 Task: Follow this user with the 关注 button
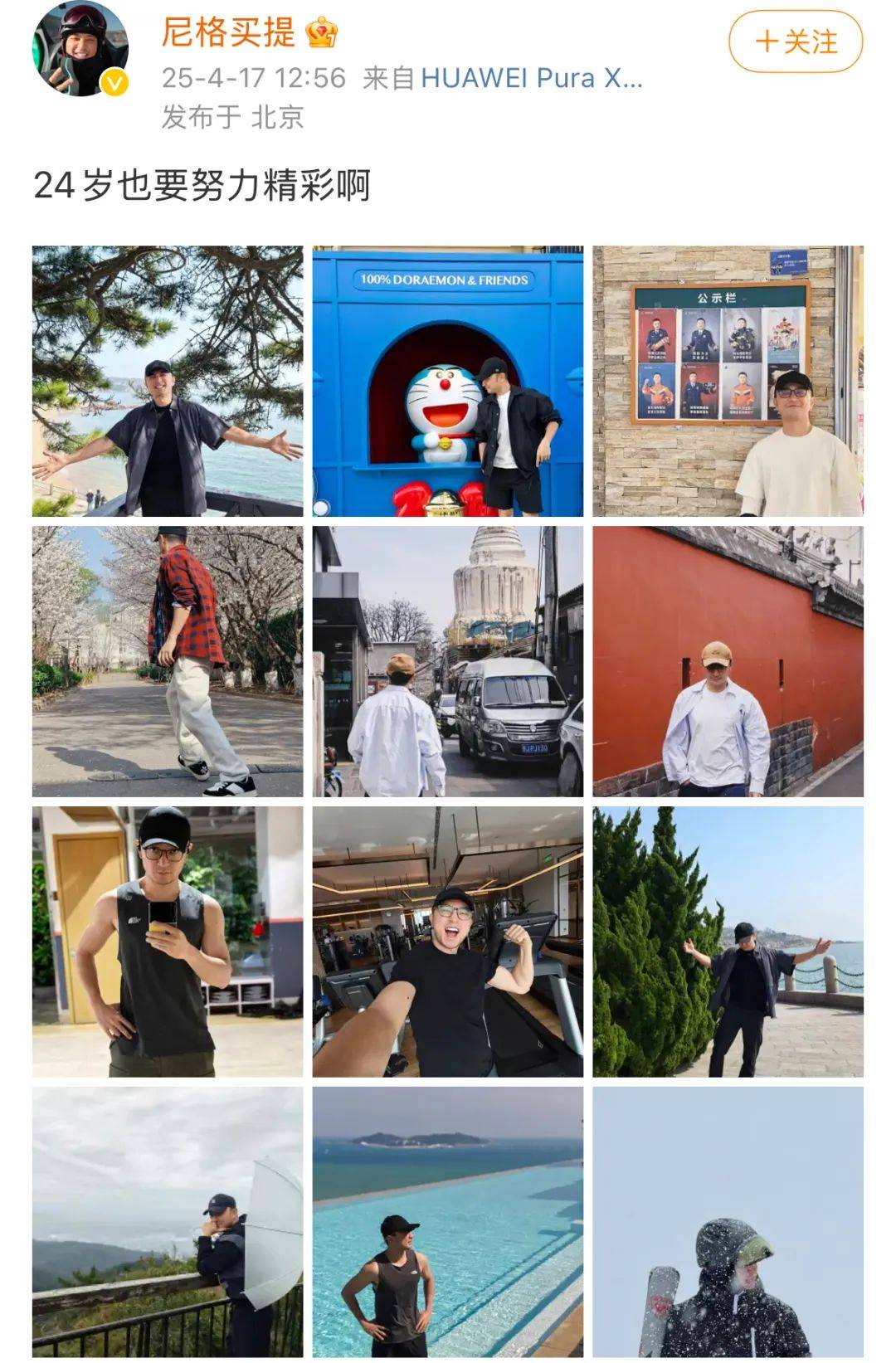point(796,41)
